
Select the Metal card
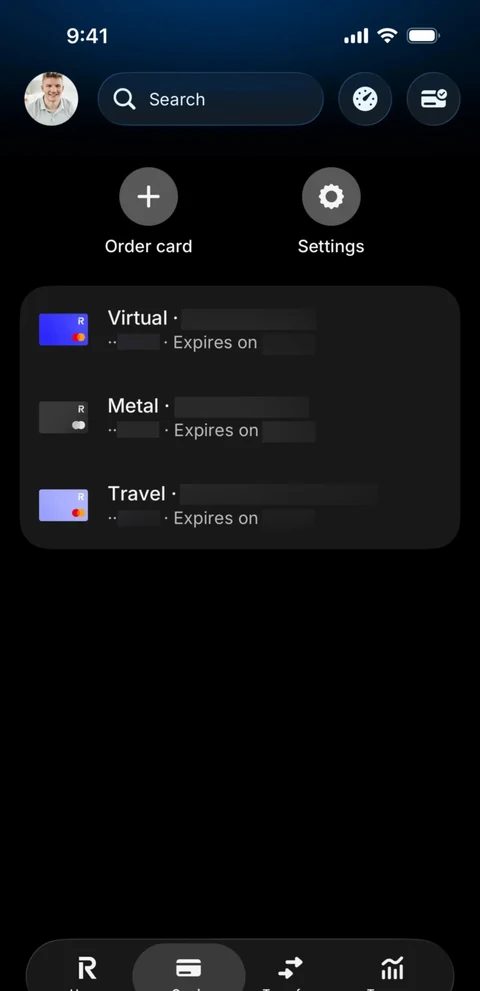pos(240,418)
